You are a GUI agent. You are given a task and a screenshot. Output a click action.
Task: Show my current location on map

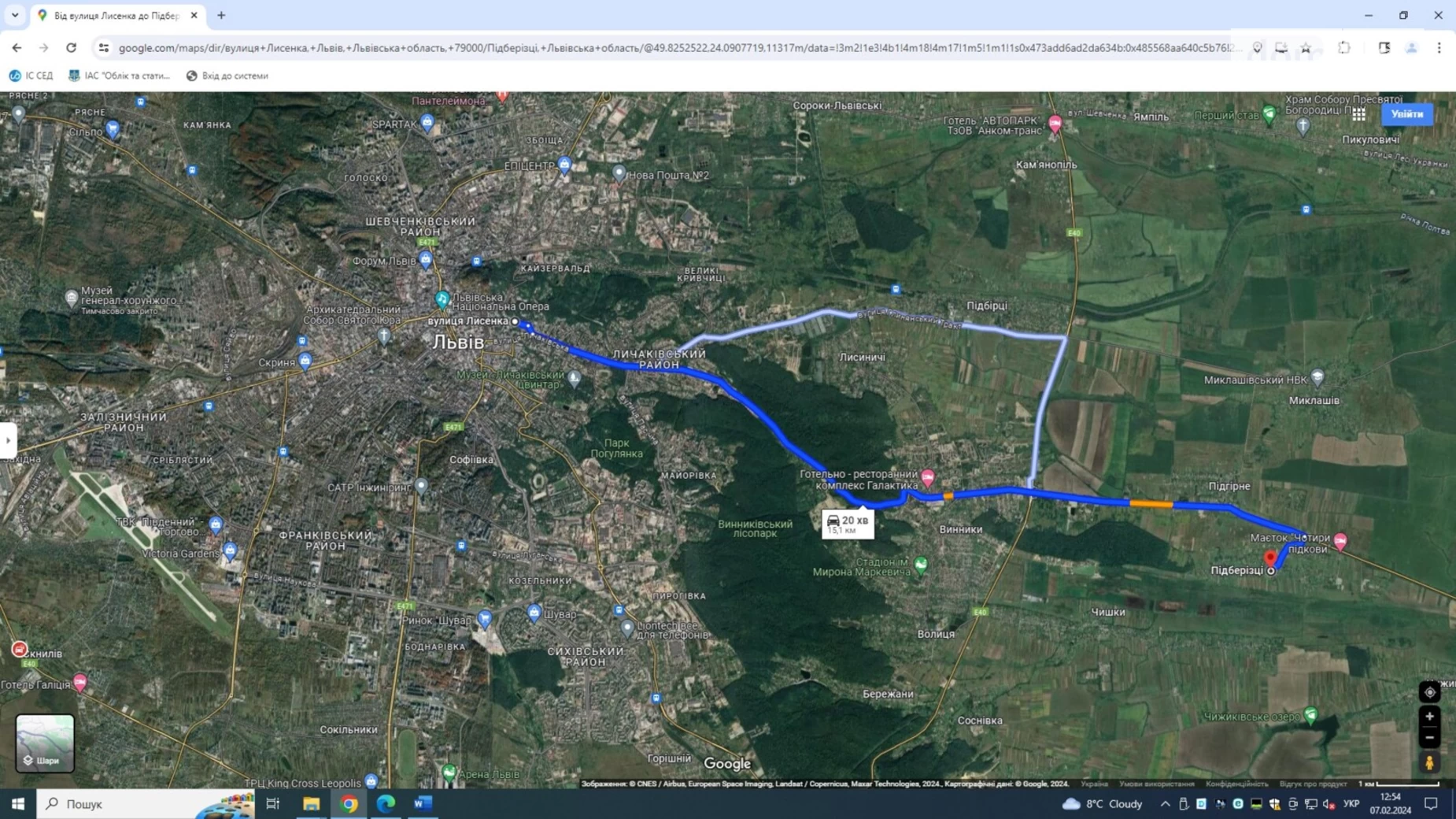(x=1429, y=692)
